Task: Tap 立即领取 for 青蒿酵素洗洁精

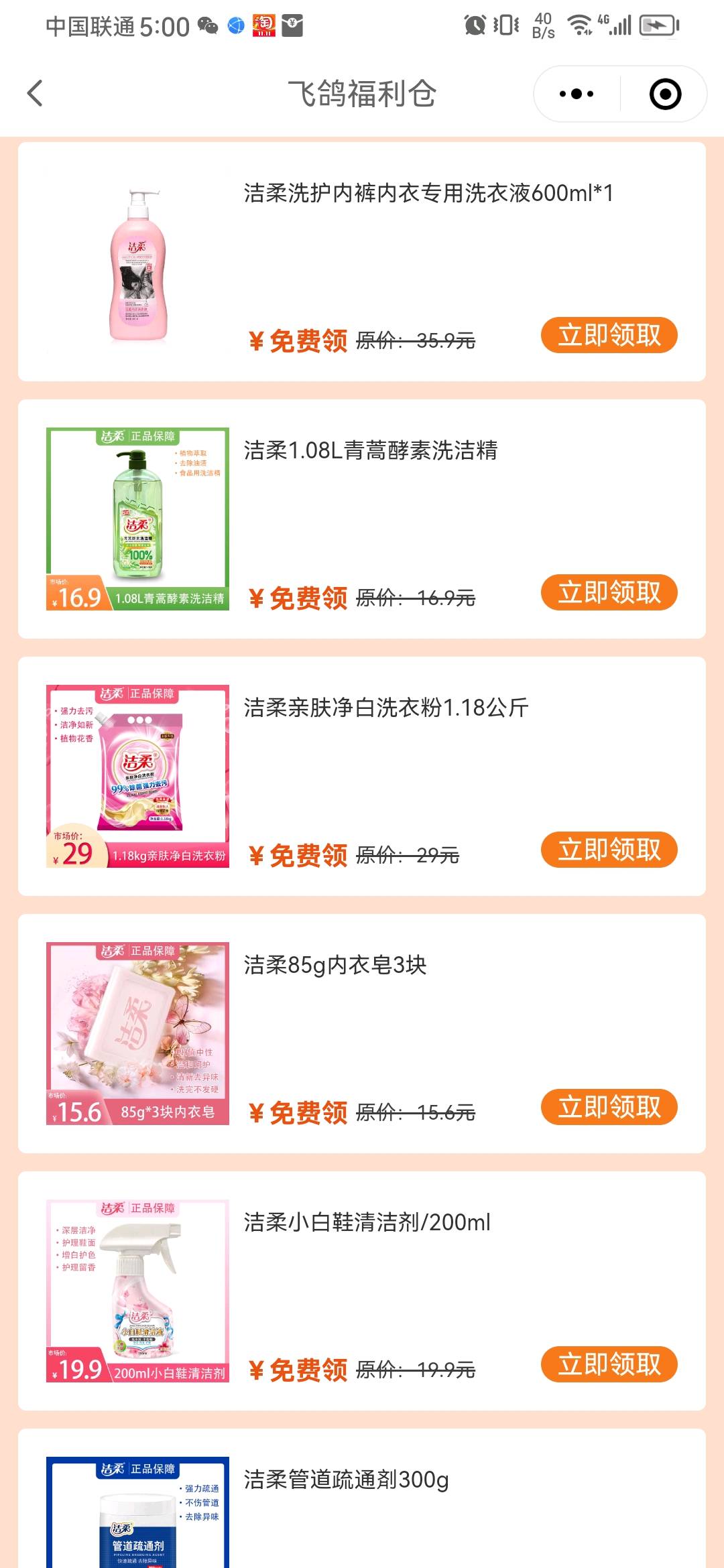Action: [609, 592]
